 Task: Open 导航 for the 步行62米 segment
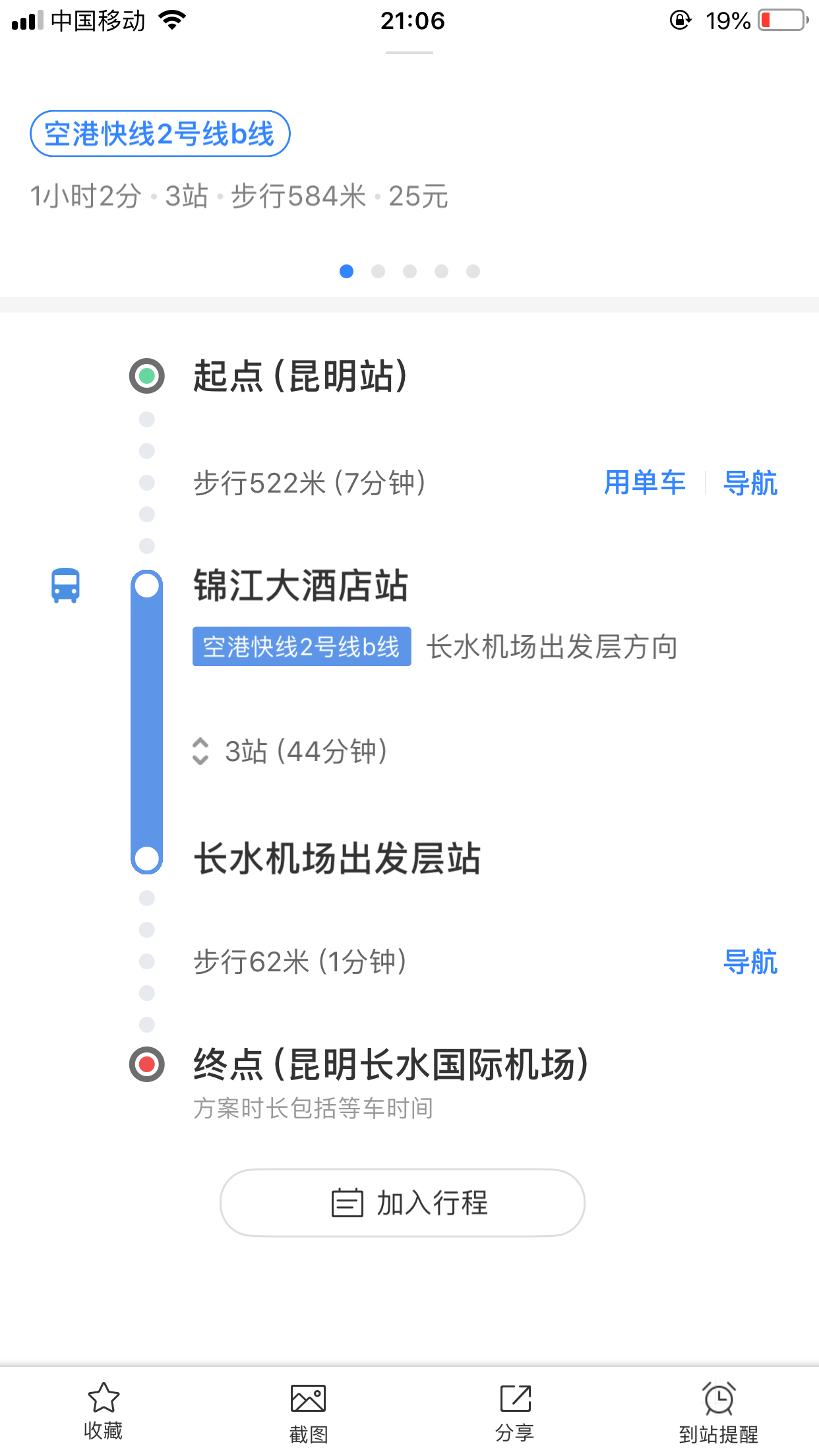pyautogui.click(x=750, y=961)
